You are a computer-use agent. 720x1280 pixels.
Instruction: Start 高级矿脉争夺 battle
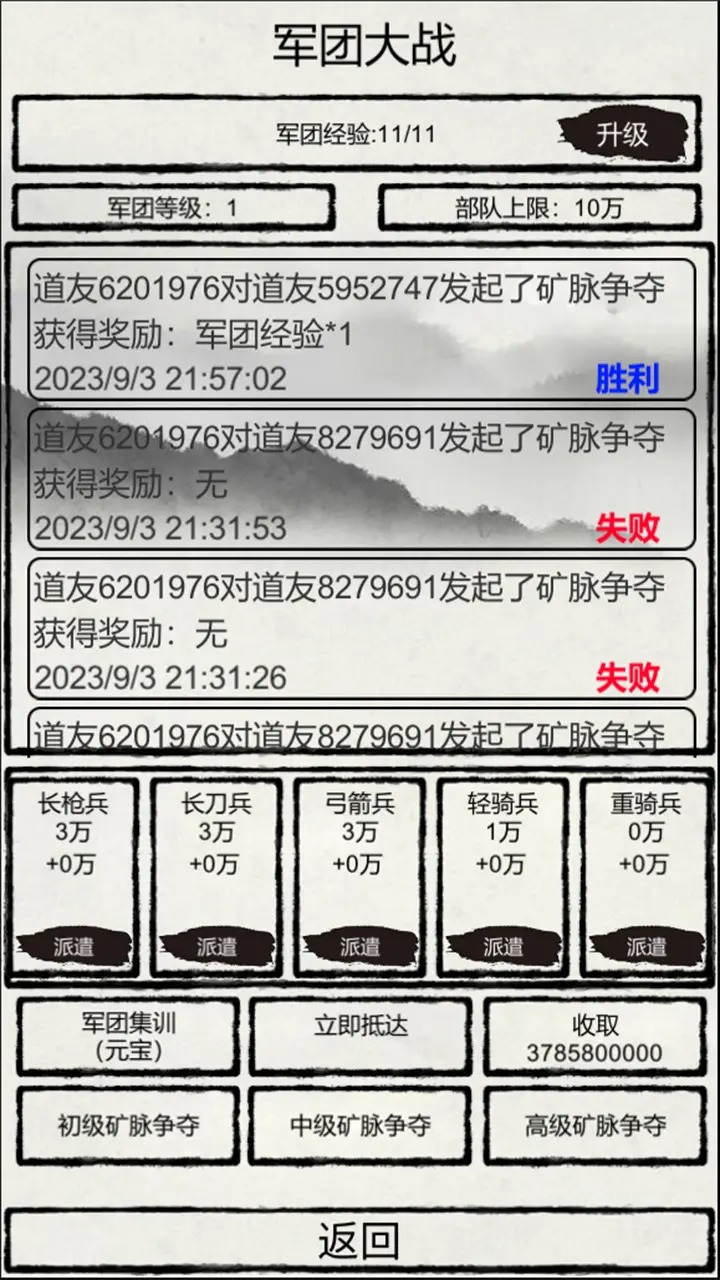tap(595, 1126)
